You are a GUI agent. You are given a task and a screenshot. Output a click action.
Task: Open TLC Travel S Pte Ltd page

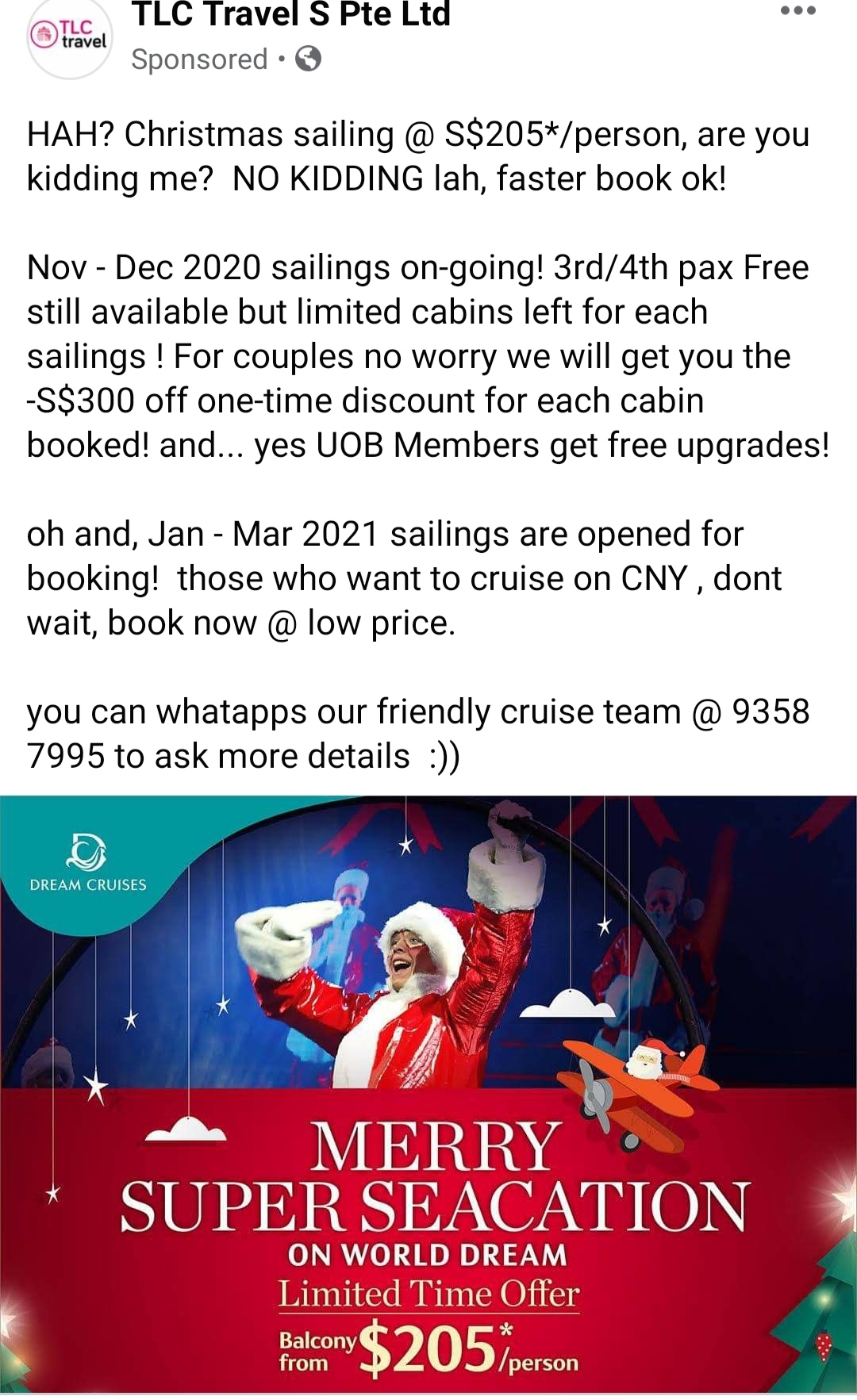pos(290,14)
